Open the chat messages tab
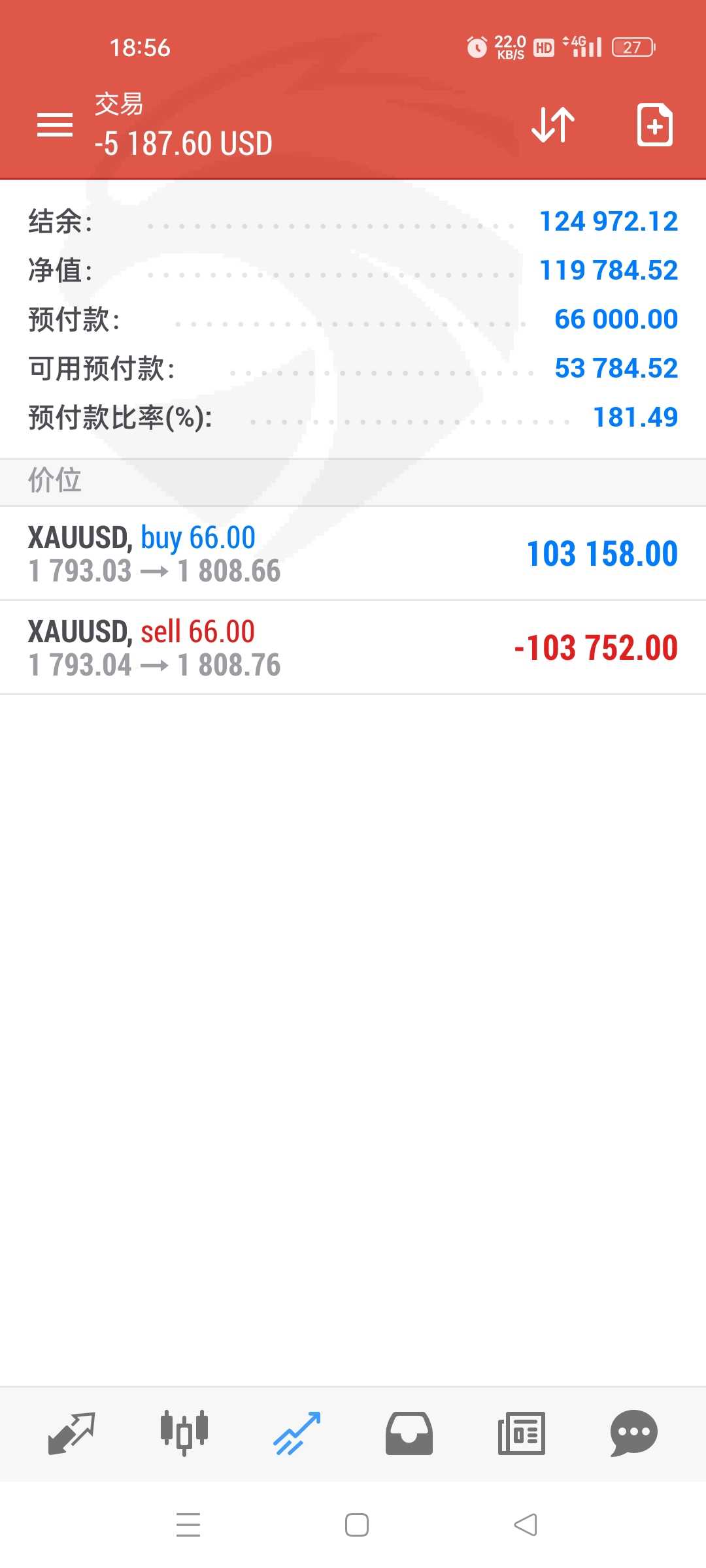Image resolution: width=706 pixels, height=1568 pixels. [x=633, y=1433]
